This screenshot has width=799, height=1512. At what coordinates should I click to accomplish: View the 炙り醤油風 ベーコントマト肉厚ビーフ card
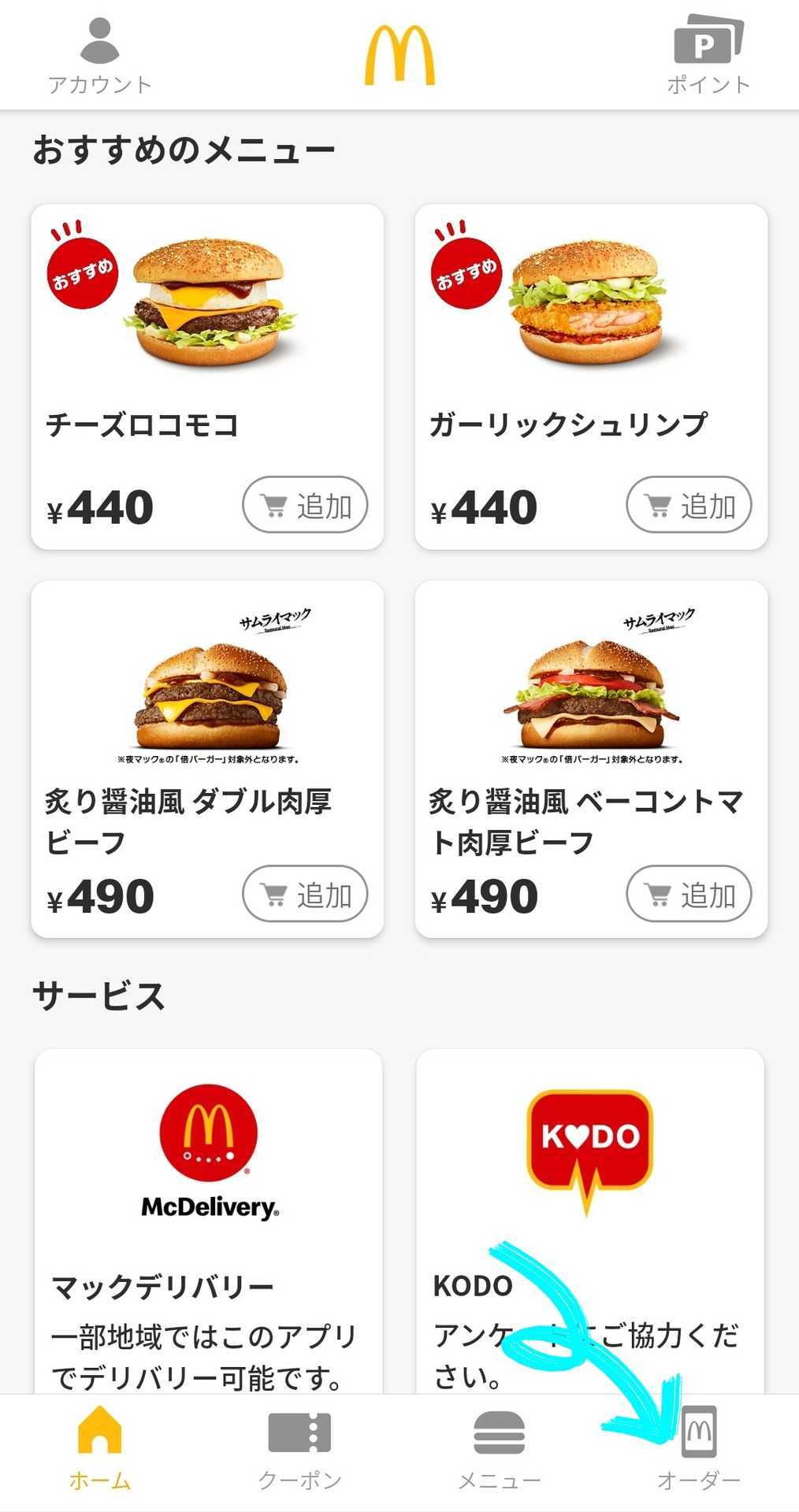(x=590, y=709)
